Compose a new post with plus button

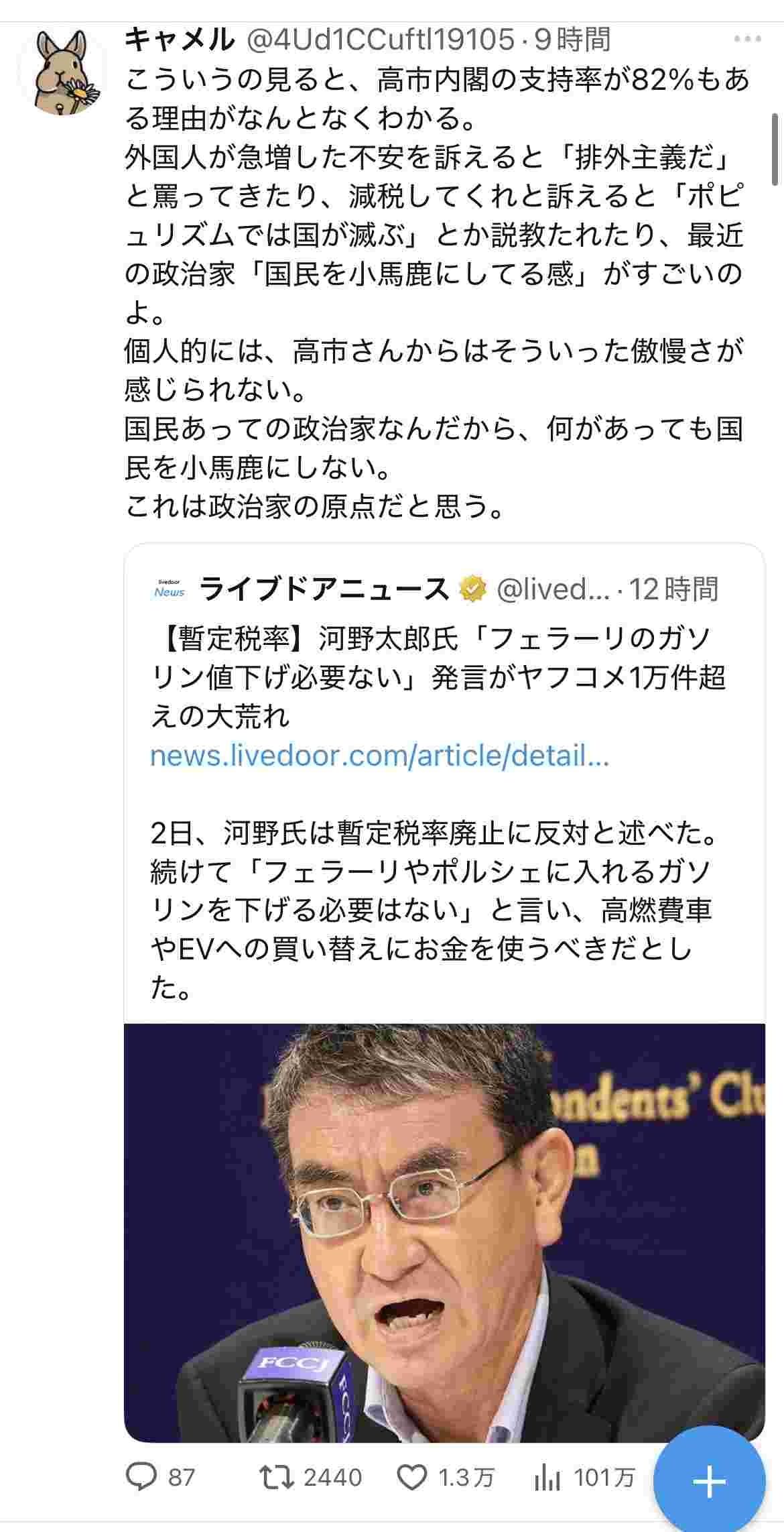709,1480
